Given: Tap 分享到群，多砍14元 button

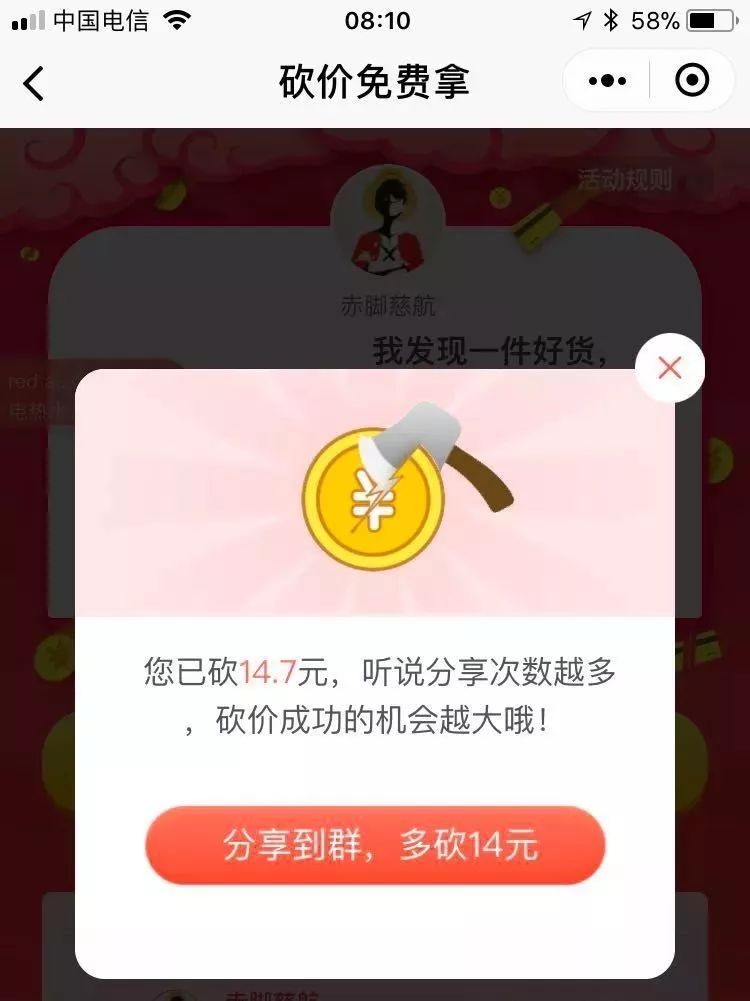Looking at the screenshot, I should tap(376, 845).
